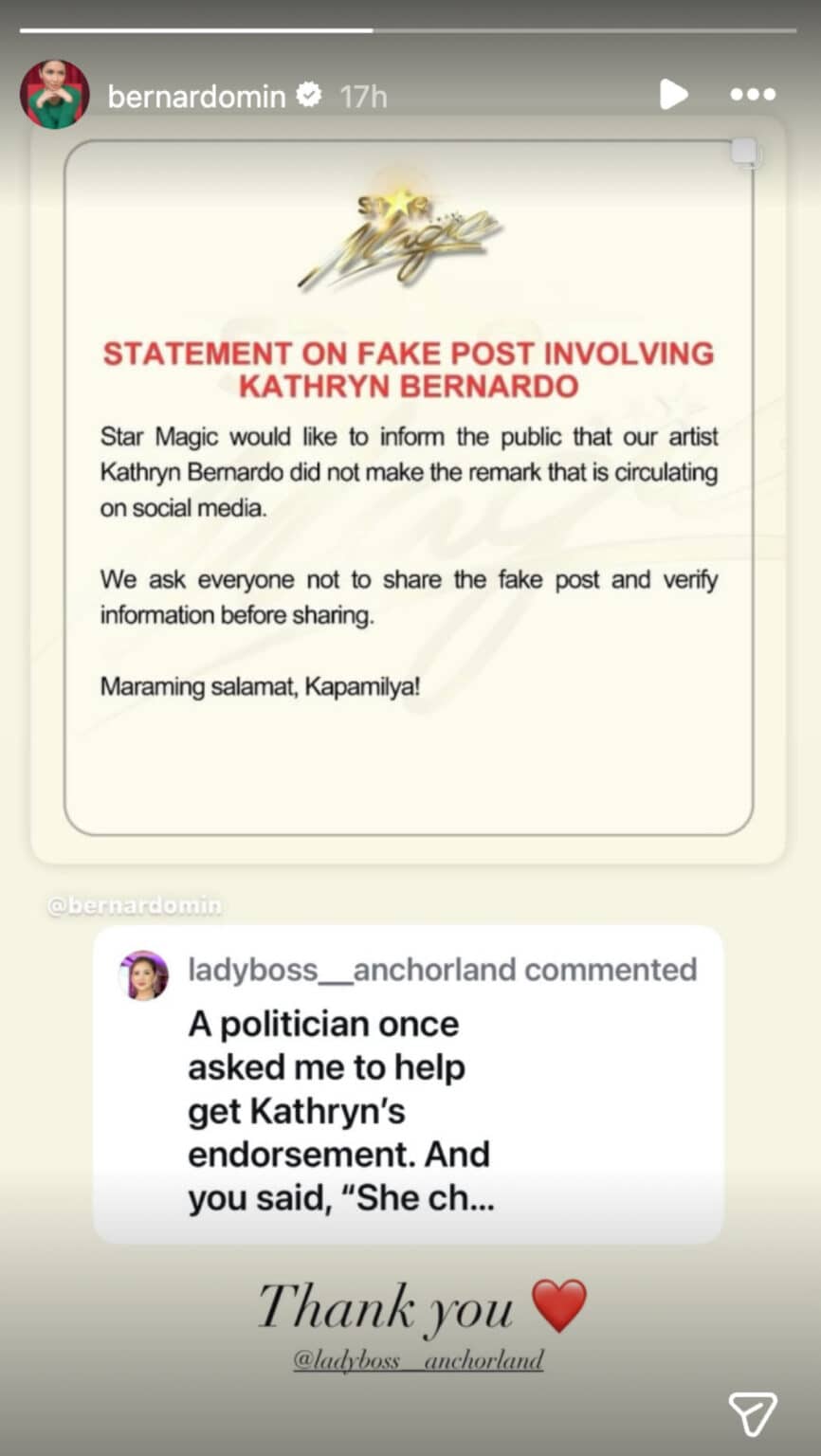Share this story via send icon
821x1456 pixels.
coord(753,1412)
